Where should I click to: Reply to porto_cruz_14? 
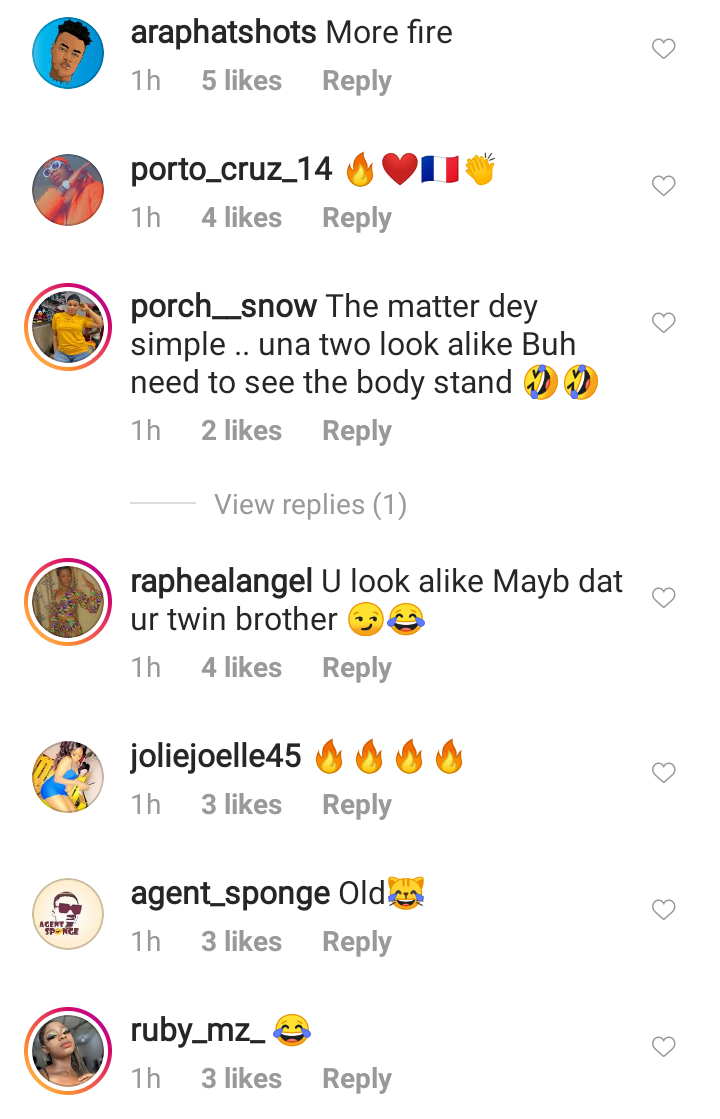[x=356, y=218]
